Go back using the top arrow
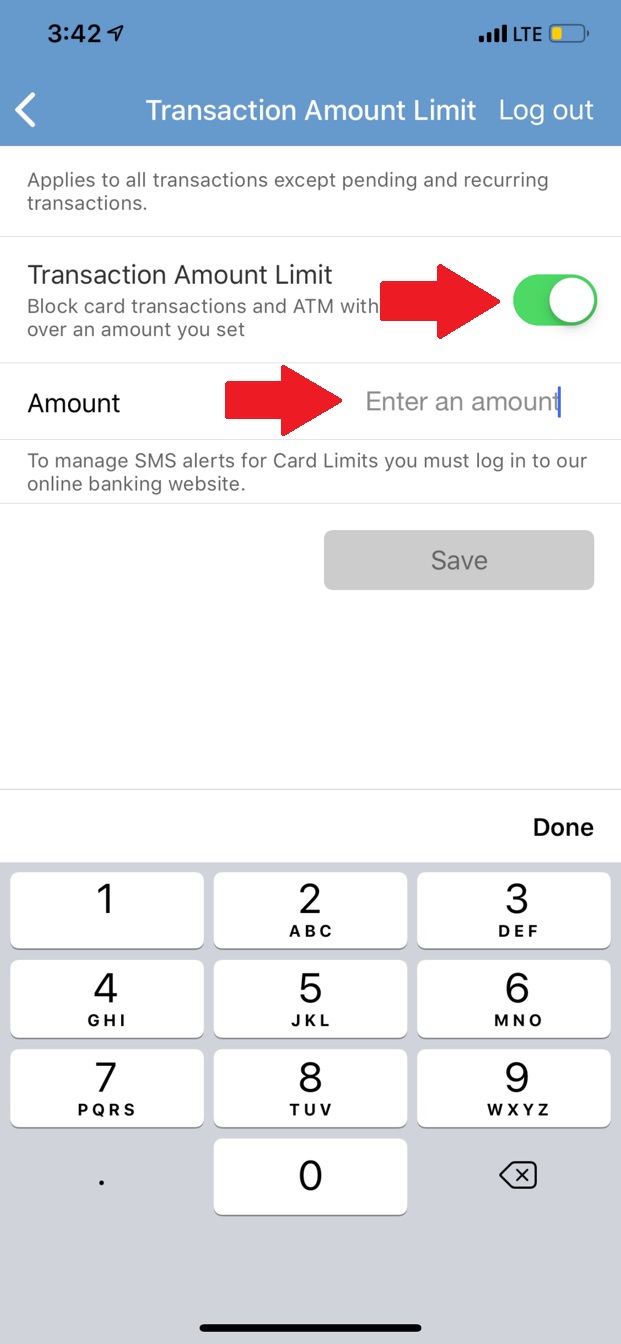The height and width of the screenshot is (1344, 621). click(27, 110)
